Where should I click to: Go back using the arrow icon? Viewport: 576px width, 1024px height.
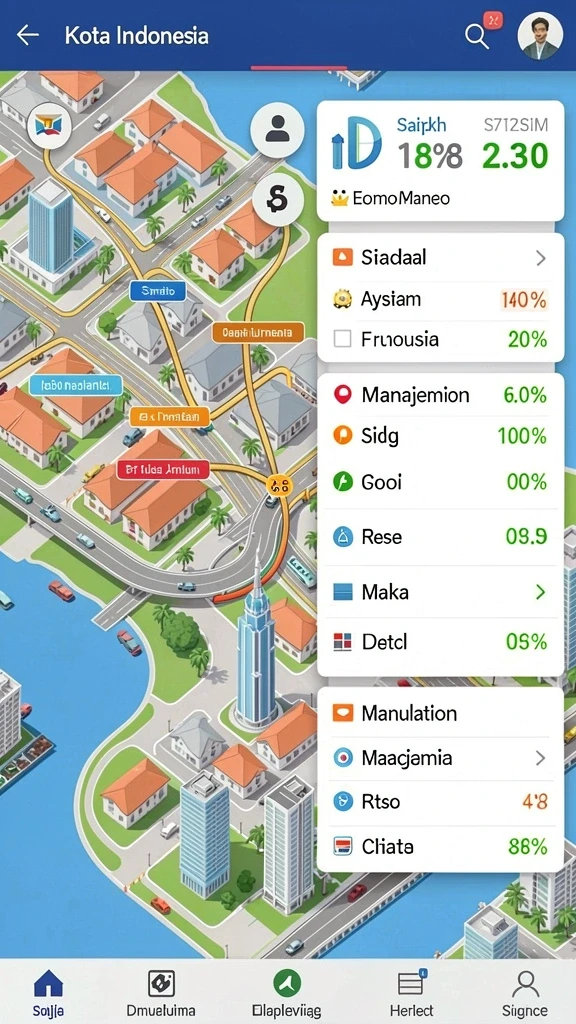point(28,35)
